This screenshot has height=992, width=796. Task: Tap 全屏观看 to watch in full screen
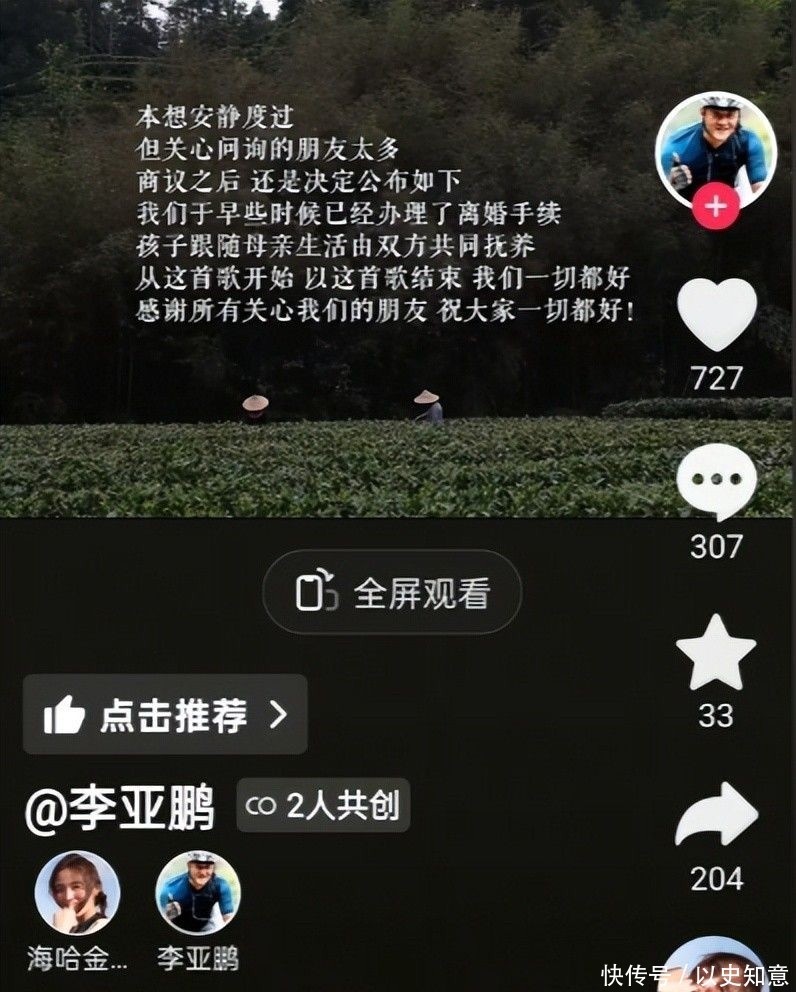tap(392, 592)
